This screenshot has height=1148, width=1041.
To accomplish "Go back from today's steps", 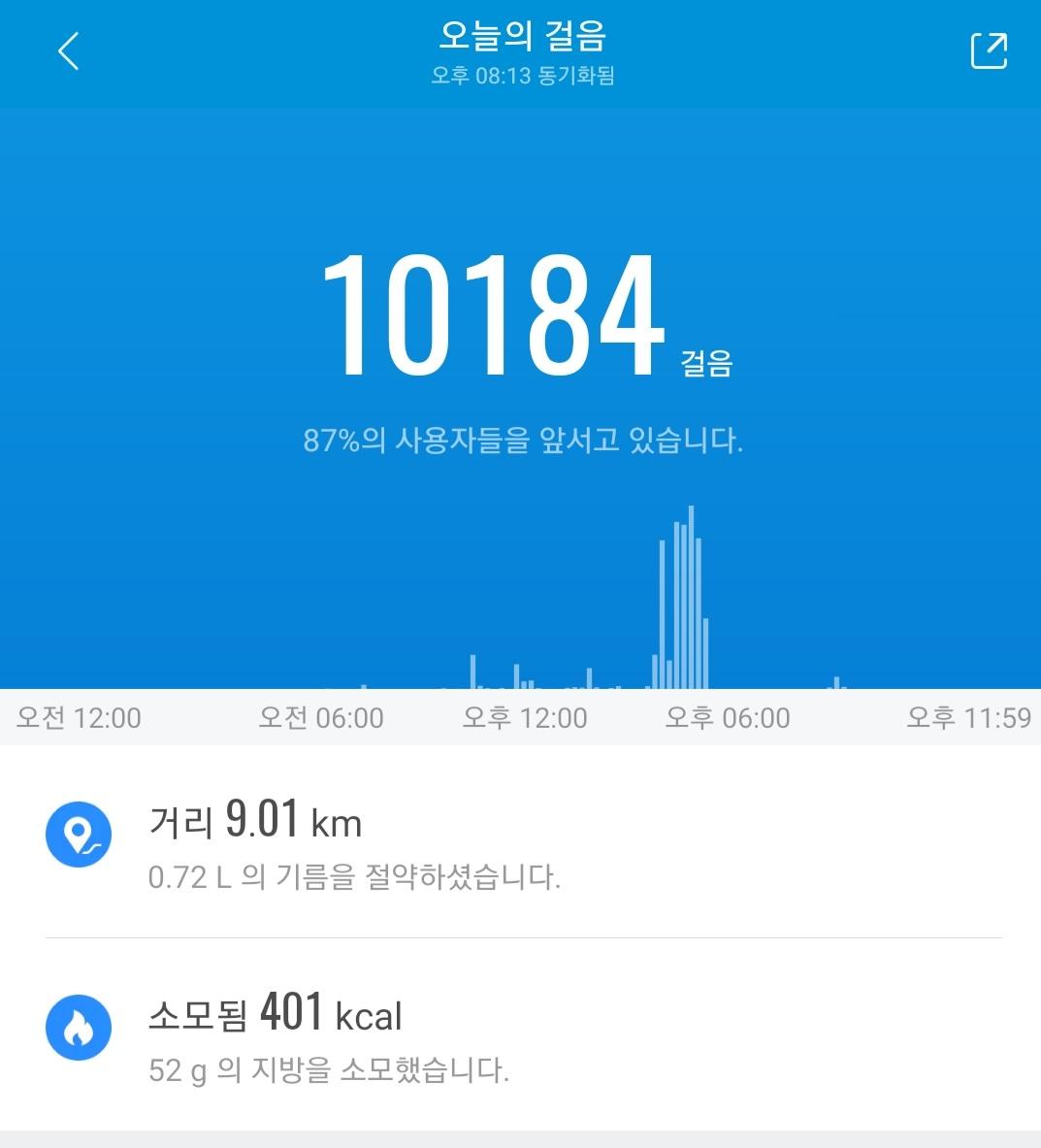I will pos(68,51).
